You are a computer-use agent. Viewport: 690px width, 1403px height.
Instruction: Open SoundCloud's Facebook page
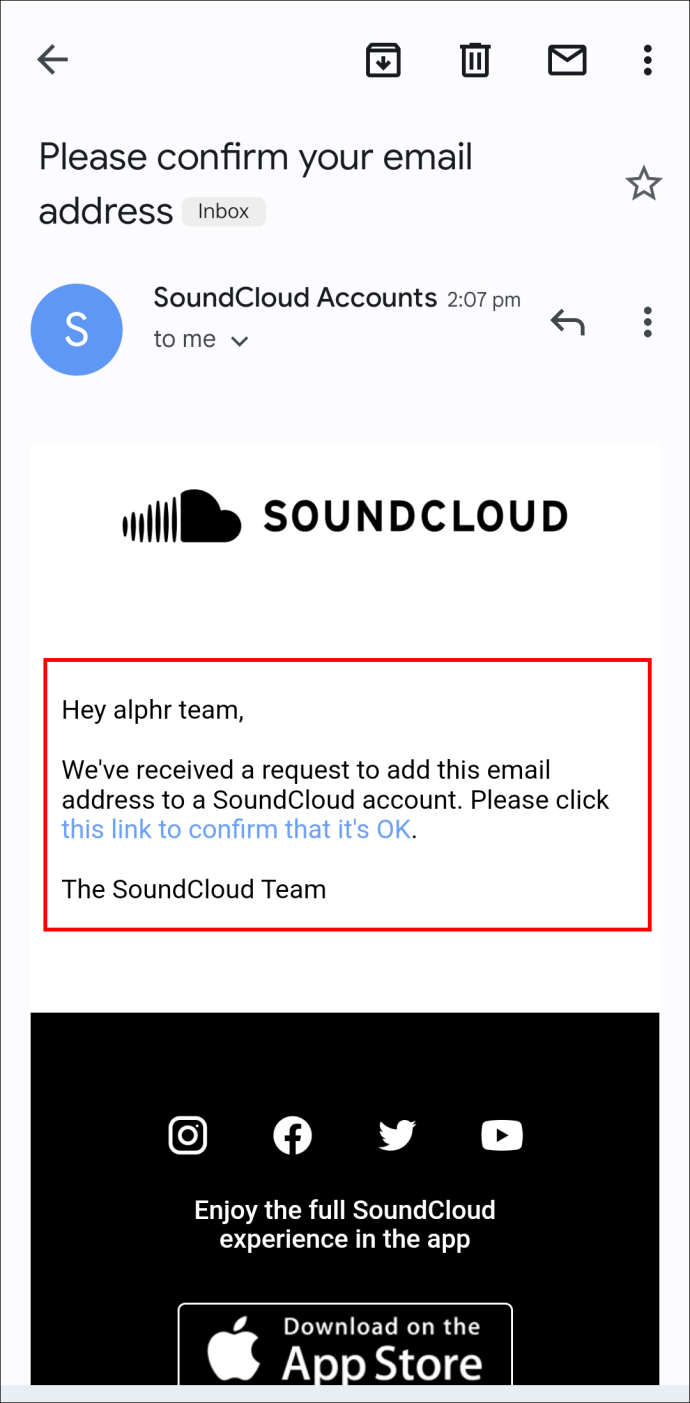(292, 1135)
